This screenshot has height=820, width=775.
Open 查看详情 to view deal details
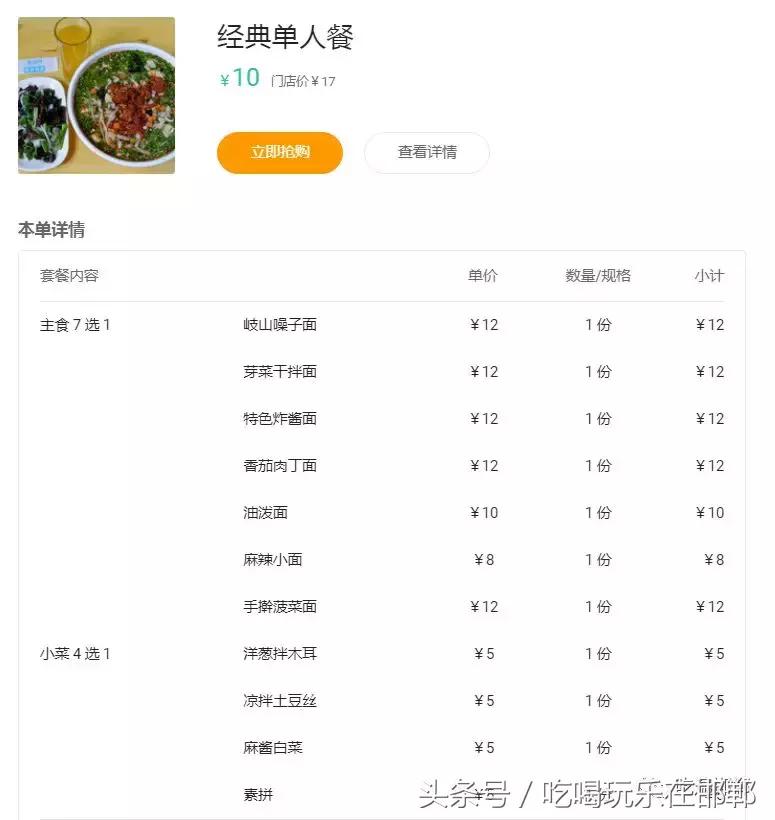point(426,153)
